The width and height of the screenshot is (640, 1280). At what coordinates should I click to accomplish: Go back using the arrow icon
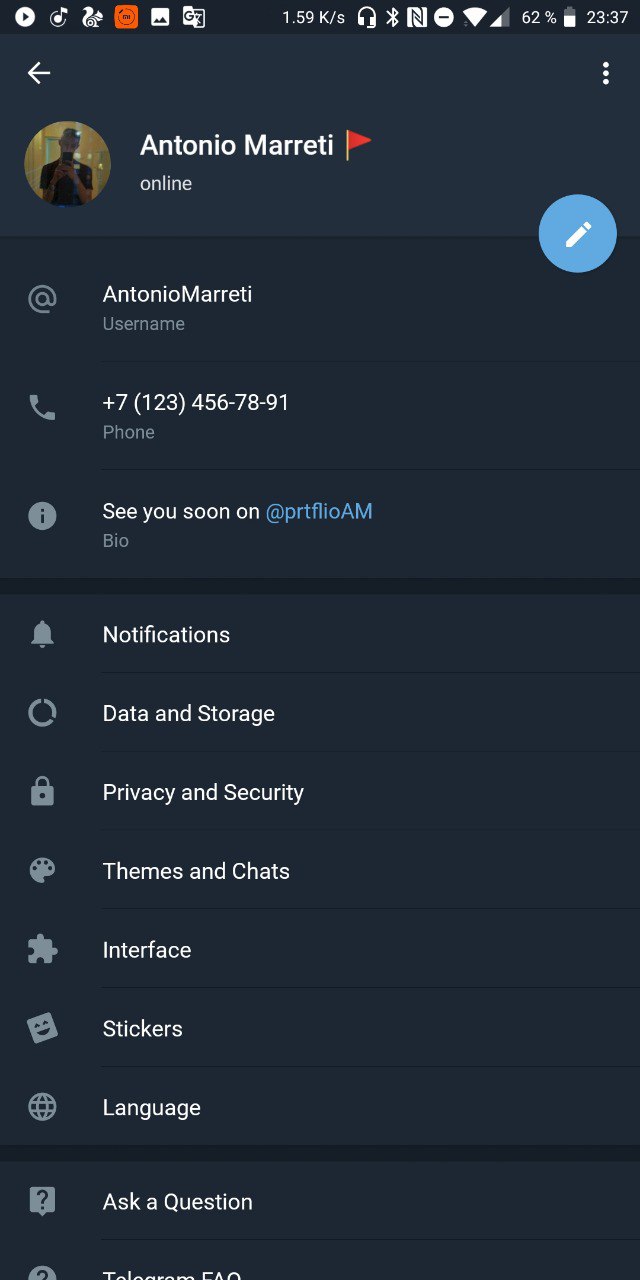pyautogui.click(x=39, y=73)
